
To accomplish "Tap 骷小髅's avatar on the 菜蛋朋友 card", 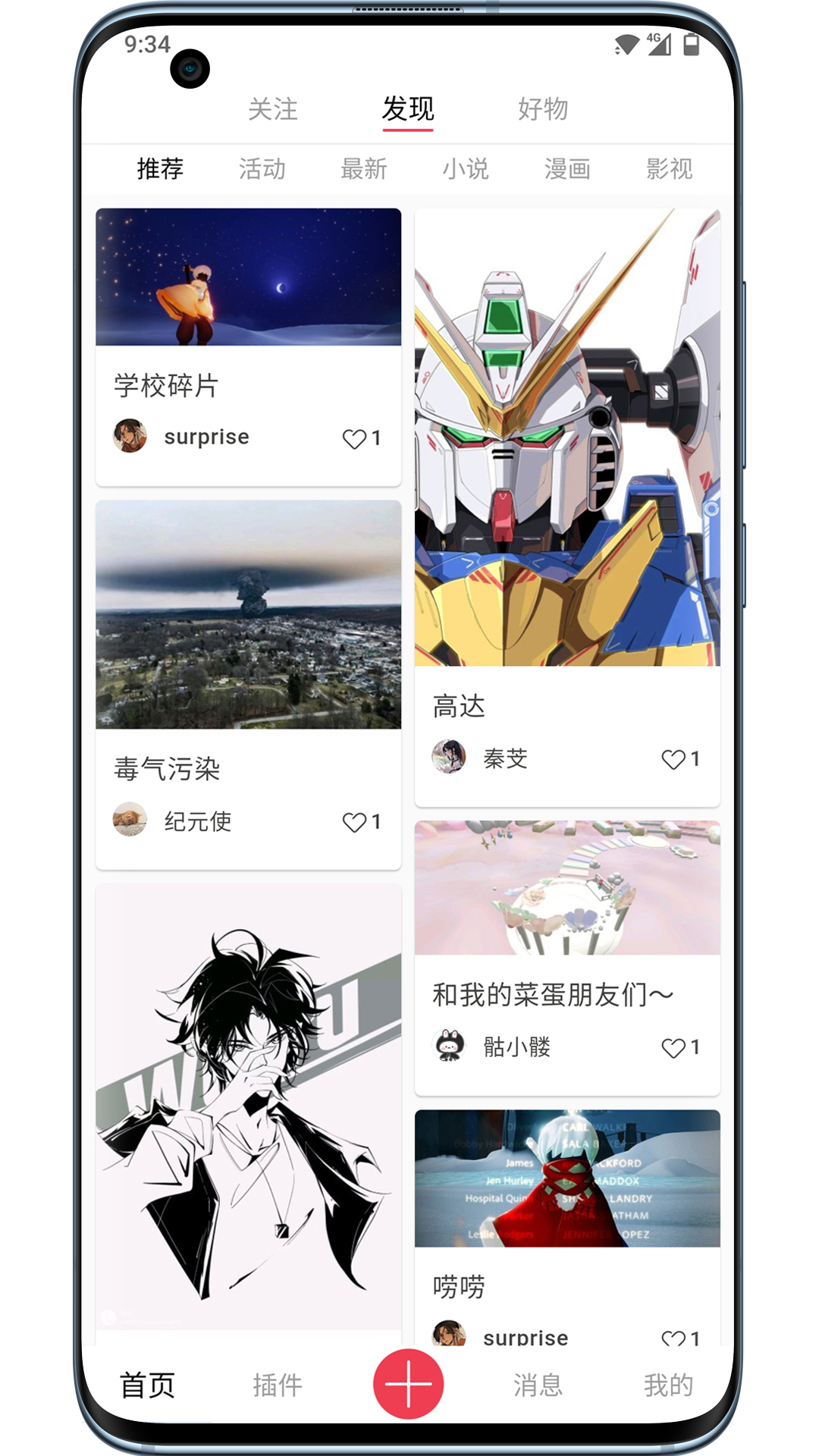I will 449,1047.
